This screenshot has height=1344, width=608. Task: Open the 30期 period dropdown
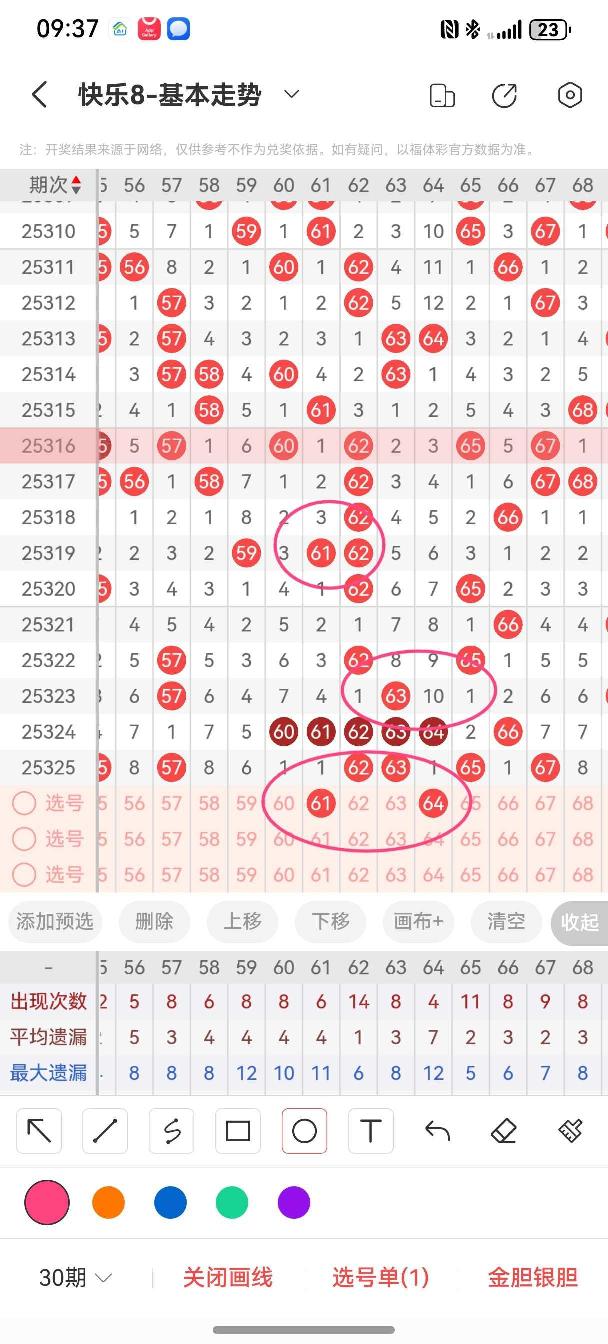pyautogui.click(x=76, y=1278)
